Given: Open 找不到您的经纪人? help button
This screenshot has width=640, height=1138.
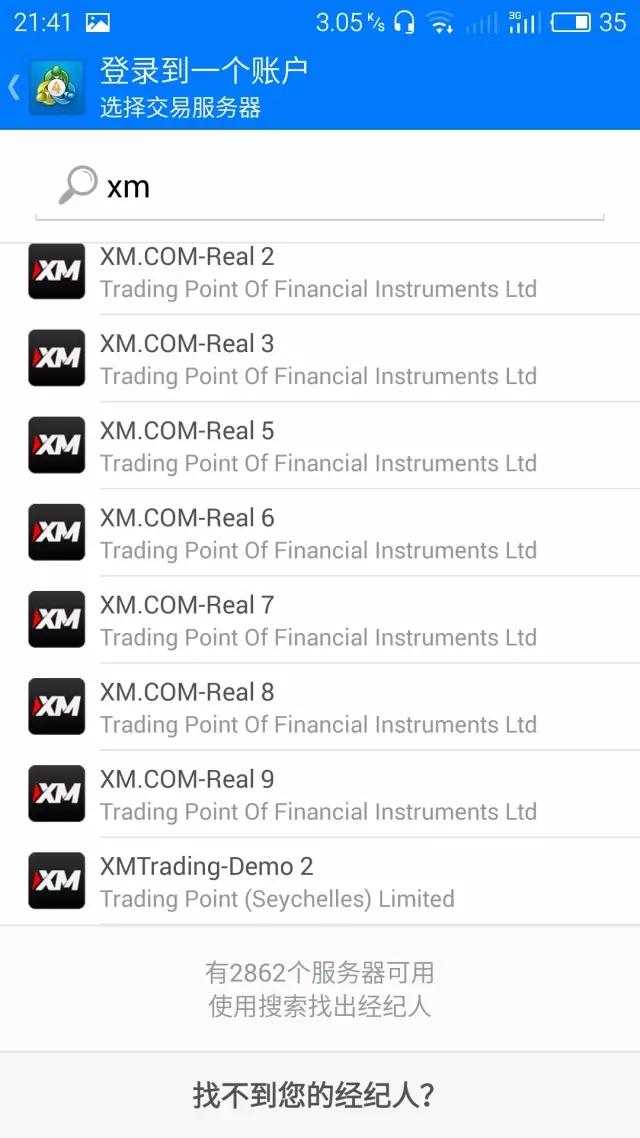Looking at the screenshot, I should click(x=314, y=1095).
